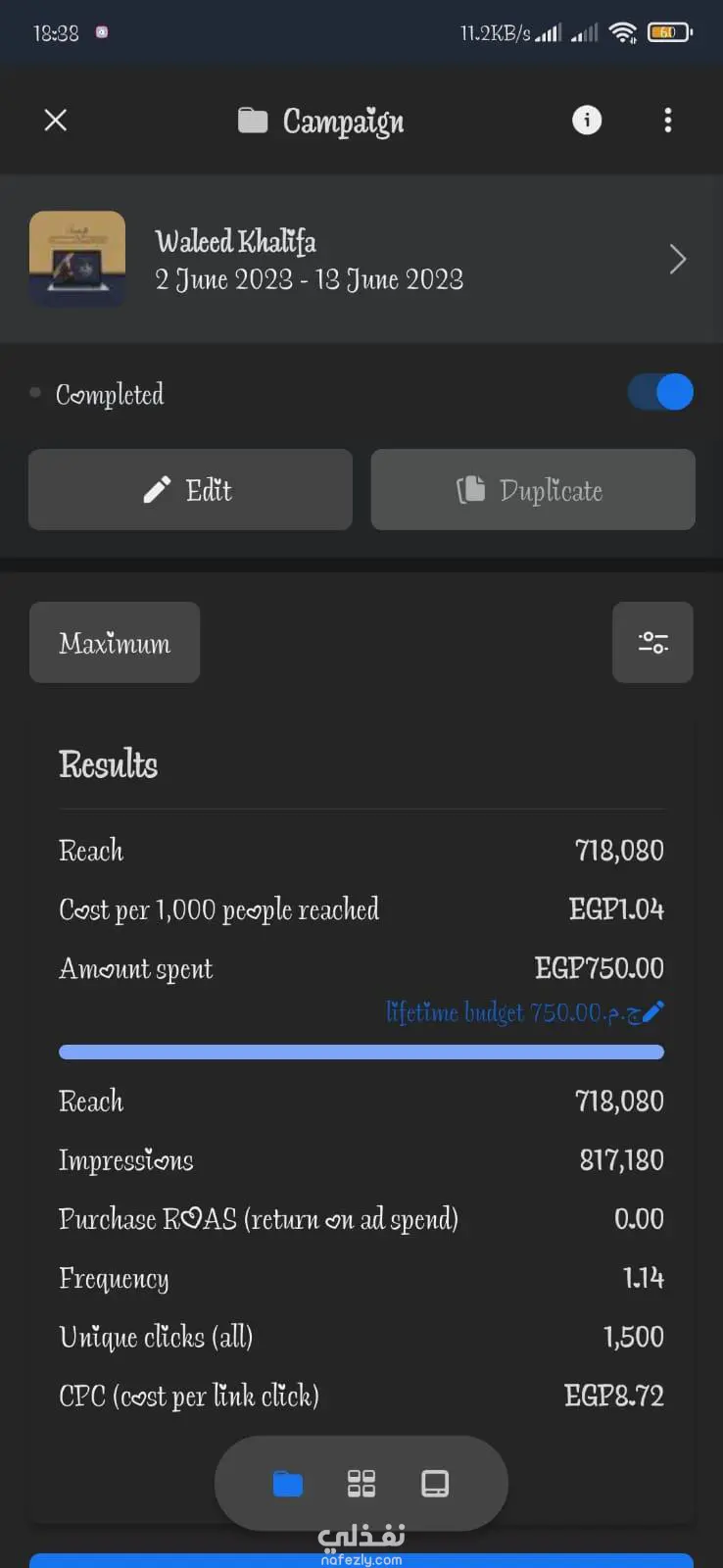
Task: Tap the Edit button
Action: (x=190, y=490)
